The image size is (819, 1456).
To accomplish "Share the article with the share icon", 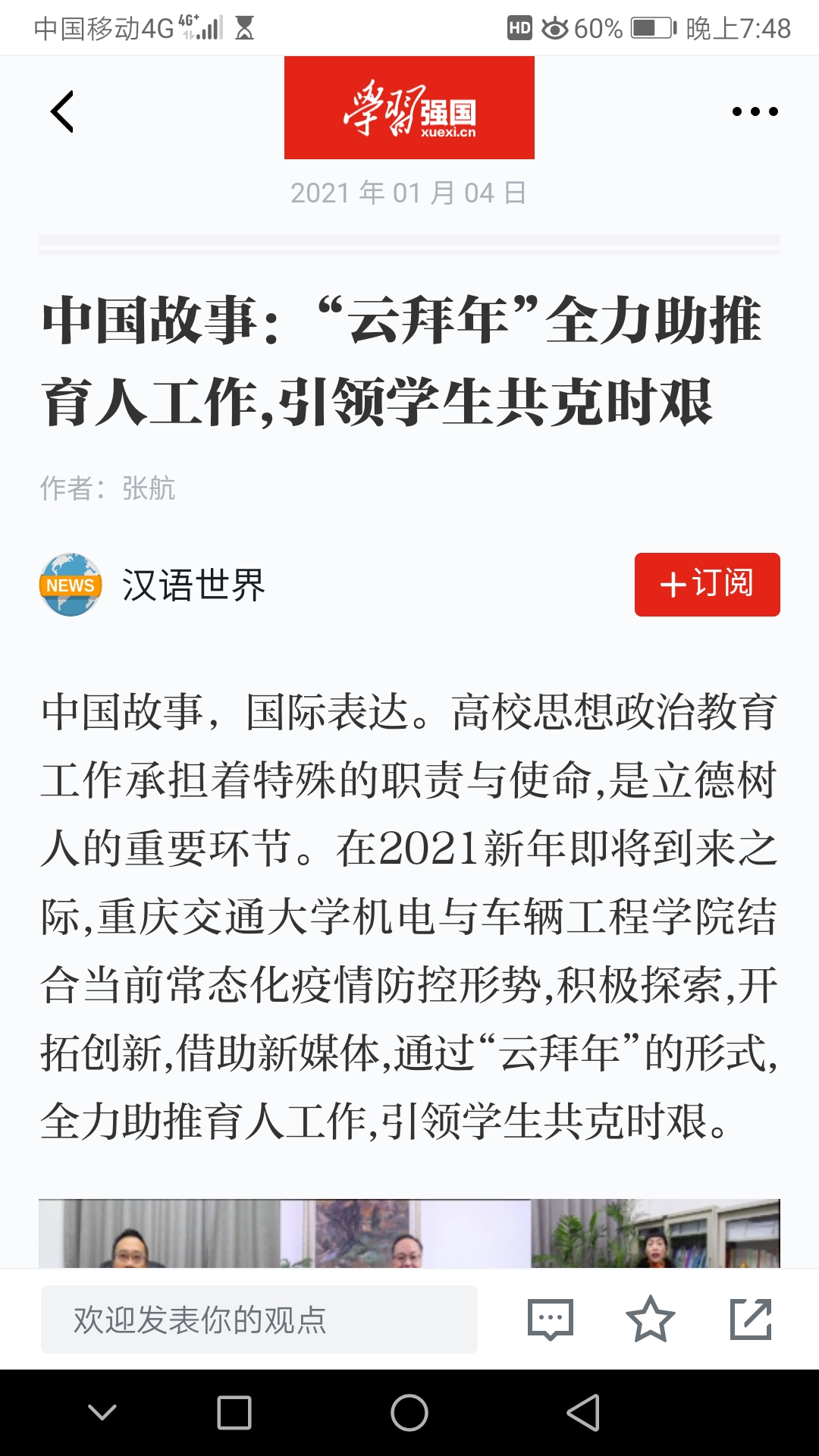I will coord(750,1319).
